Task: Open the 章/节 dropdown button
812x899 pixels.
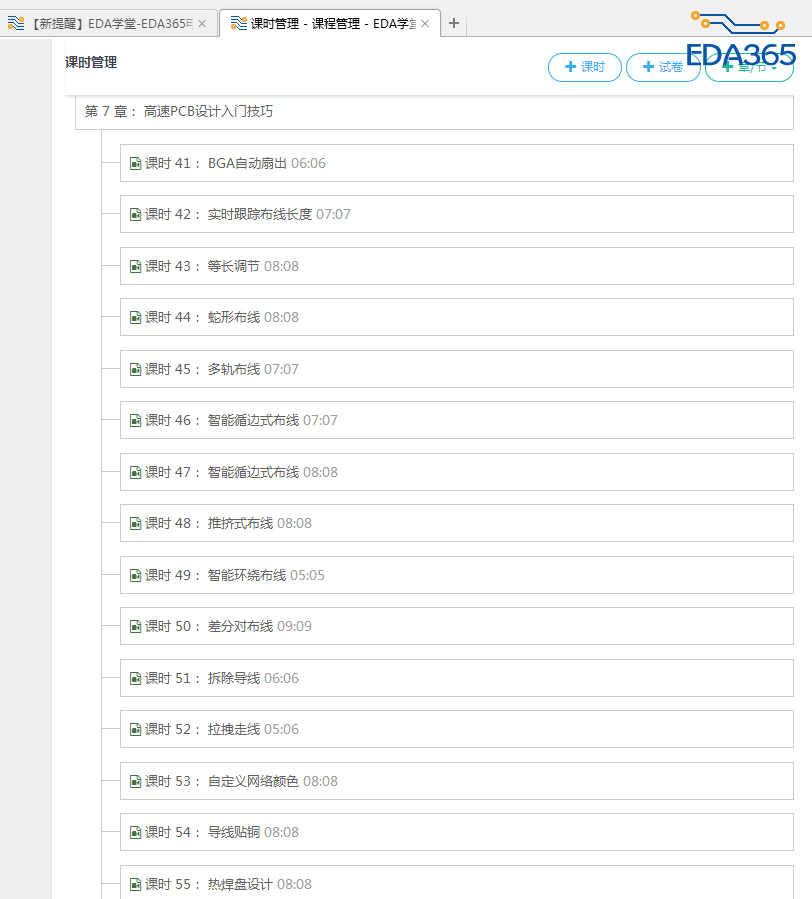Action: pyautogui.click(x=749, y=70)
